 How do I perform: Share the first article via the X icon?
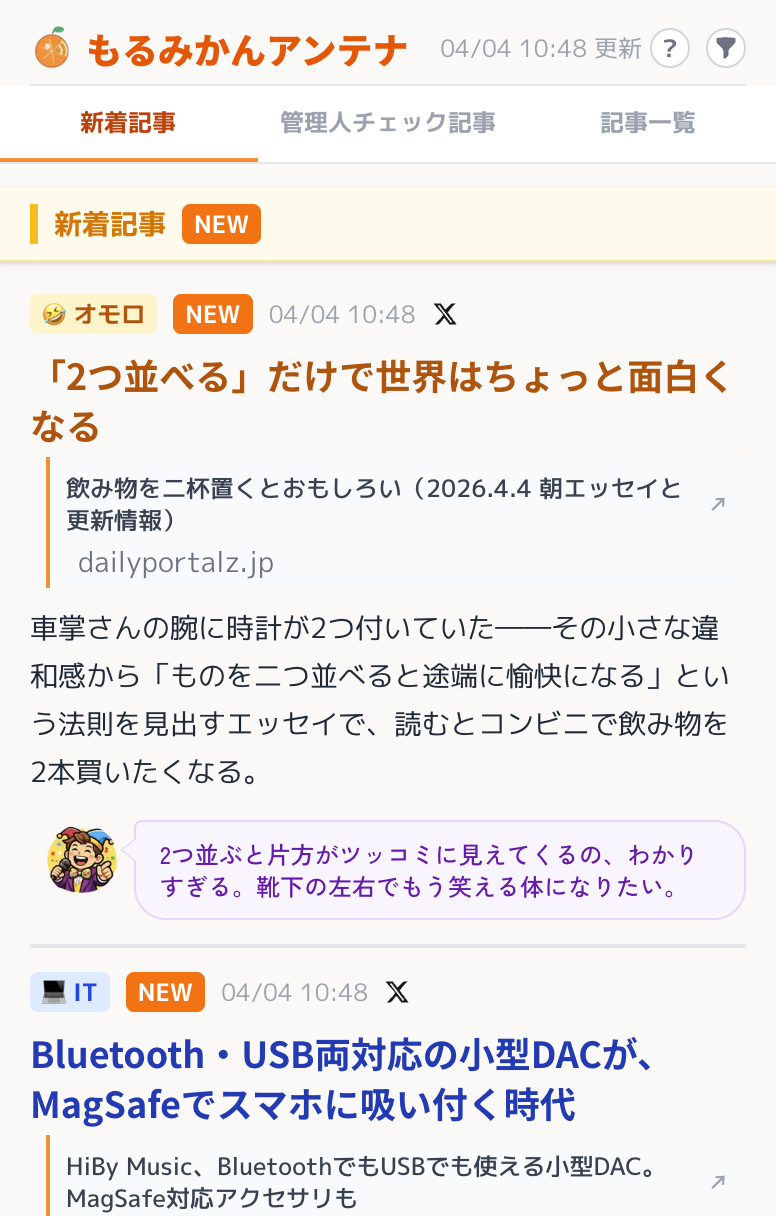click(446, 314)
